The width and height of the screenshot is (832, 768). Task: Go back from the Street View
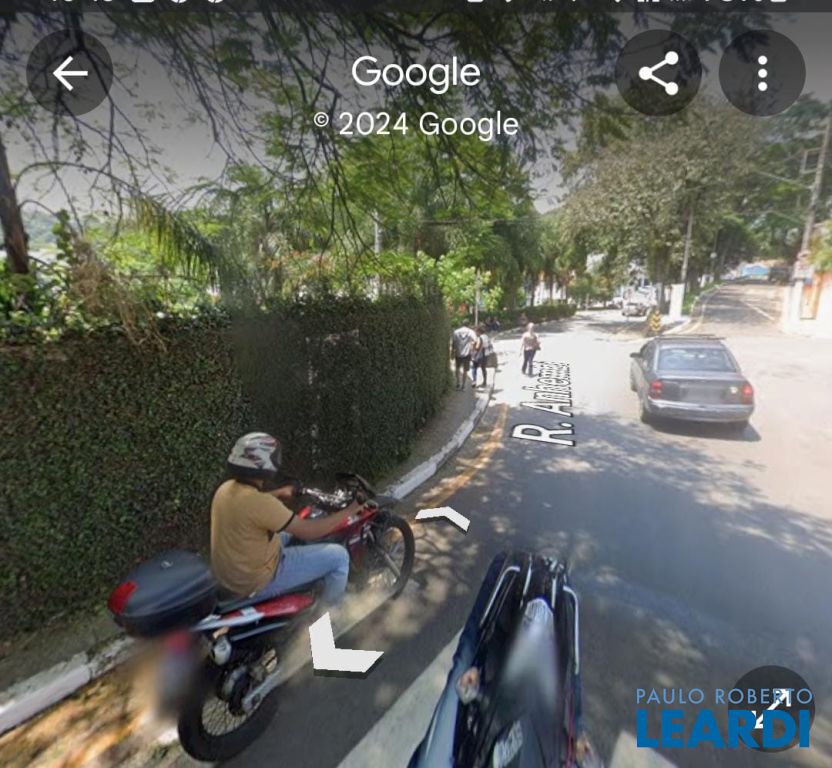(x=69, y=73)
